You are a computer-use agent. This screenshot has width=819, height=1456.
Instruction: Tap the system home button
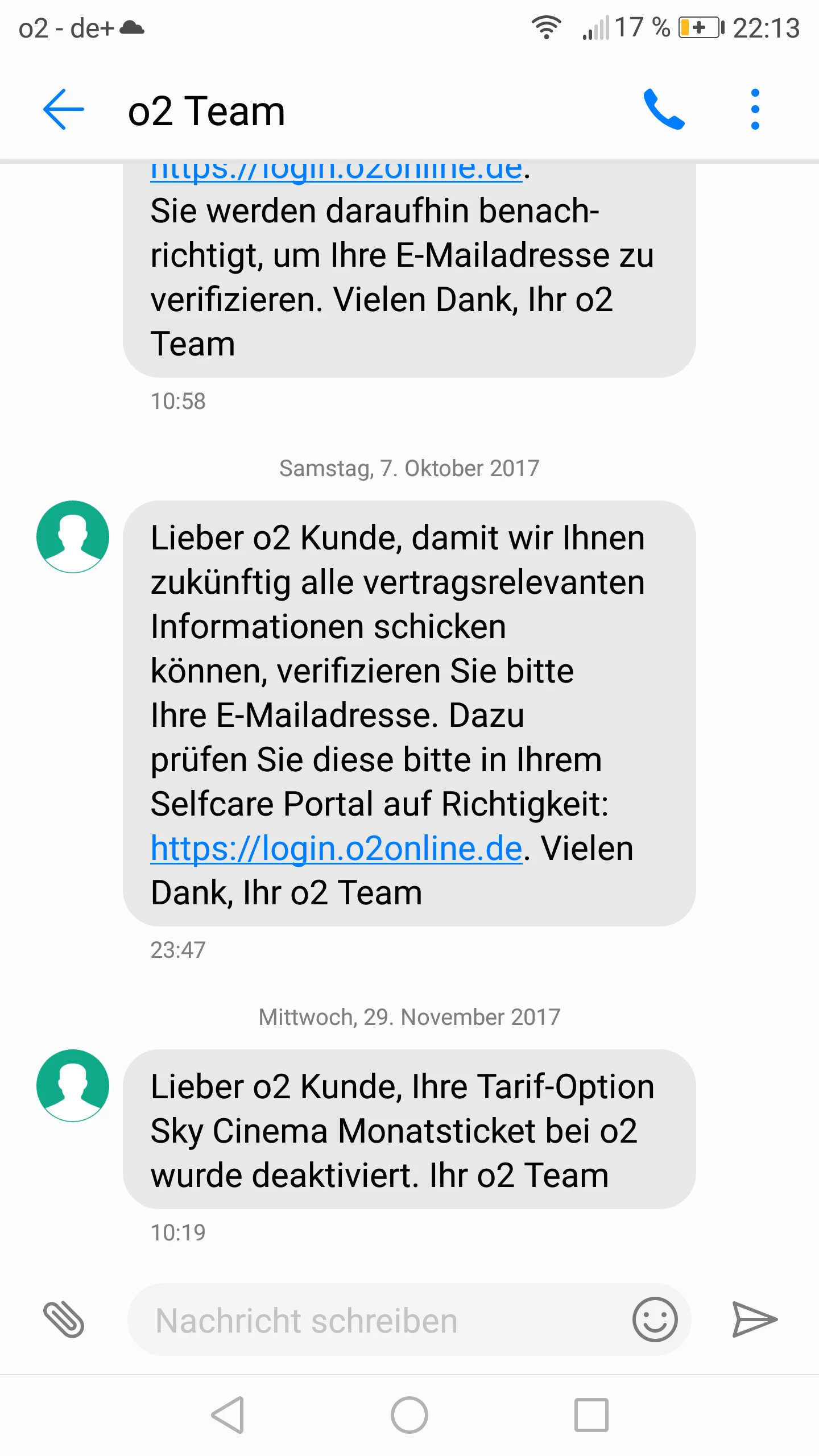click(409, 1415)
